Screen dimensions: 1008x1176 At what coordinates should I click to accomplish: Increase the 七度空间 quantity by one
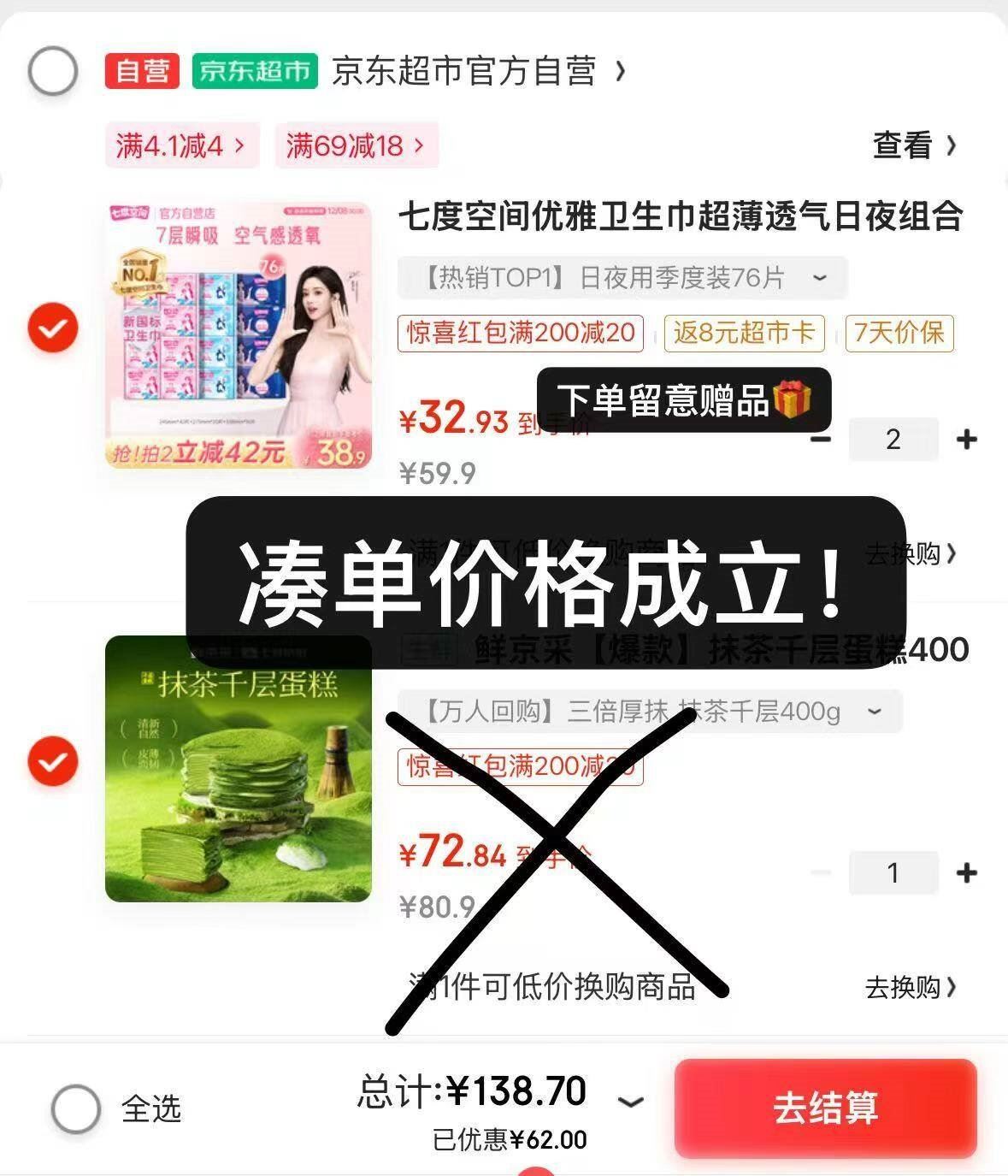967,440
